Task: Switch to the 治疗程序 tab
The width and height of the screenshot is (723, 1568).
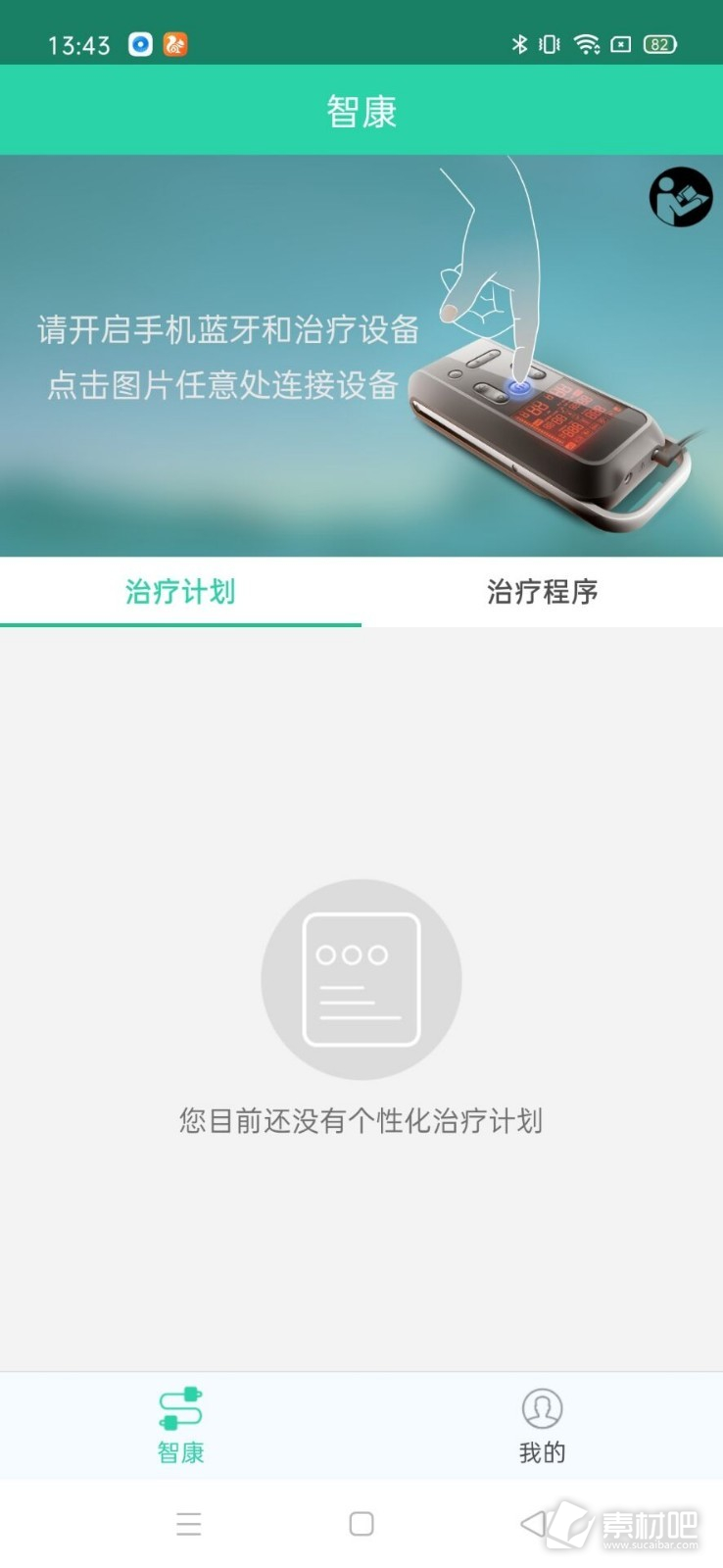Action: (x=543, y=592)
